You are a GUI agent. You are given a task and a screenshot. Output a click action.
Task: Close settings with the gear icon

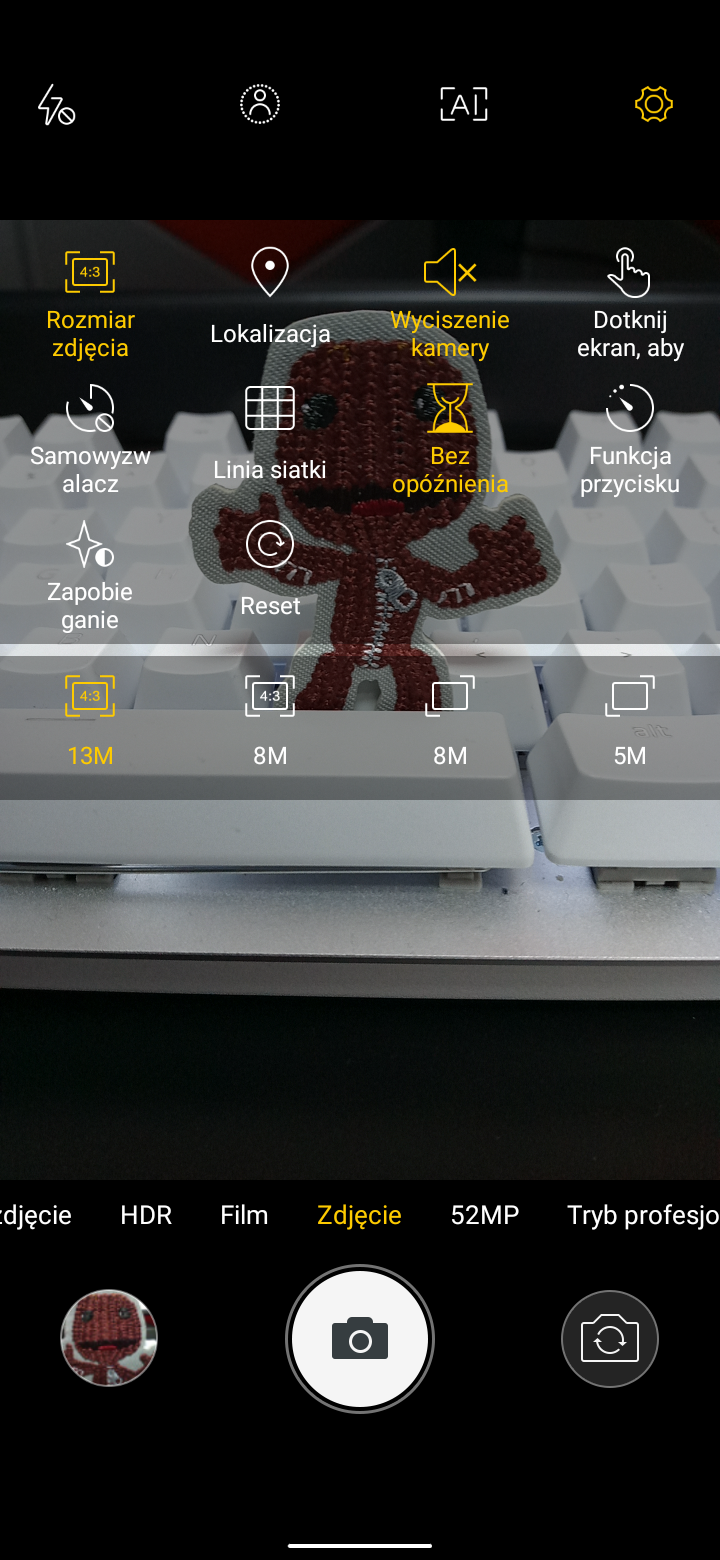pyautogui.click(x=654, y=104)
